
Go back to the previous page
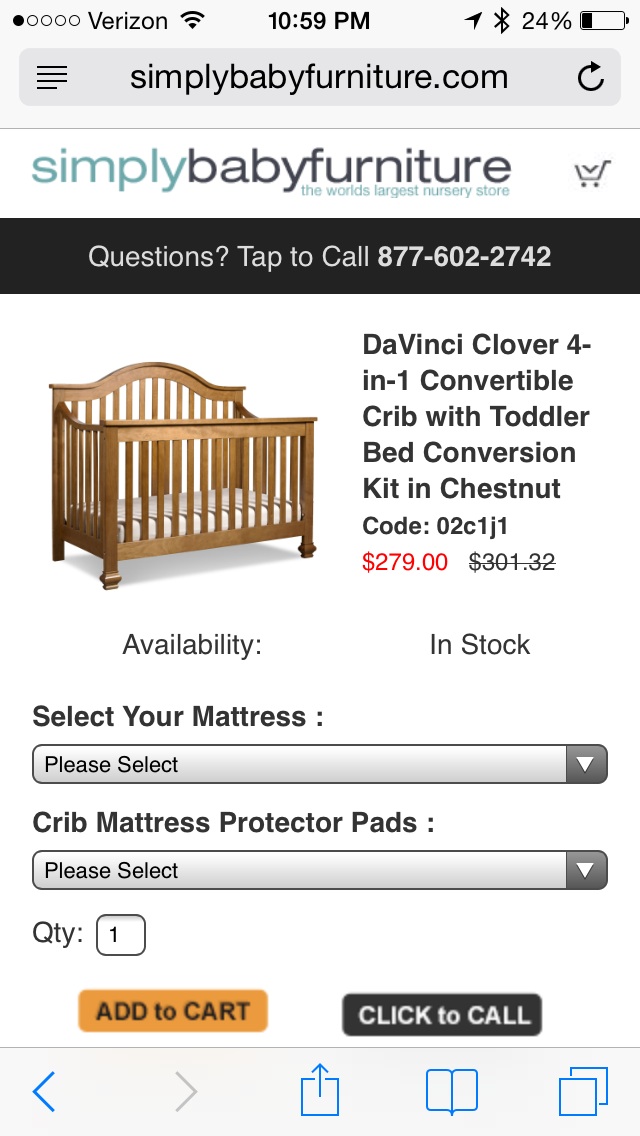44,1091
